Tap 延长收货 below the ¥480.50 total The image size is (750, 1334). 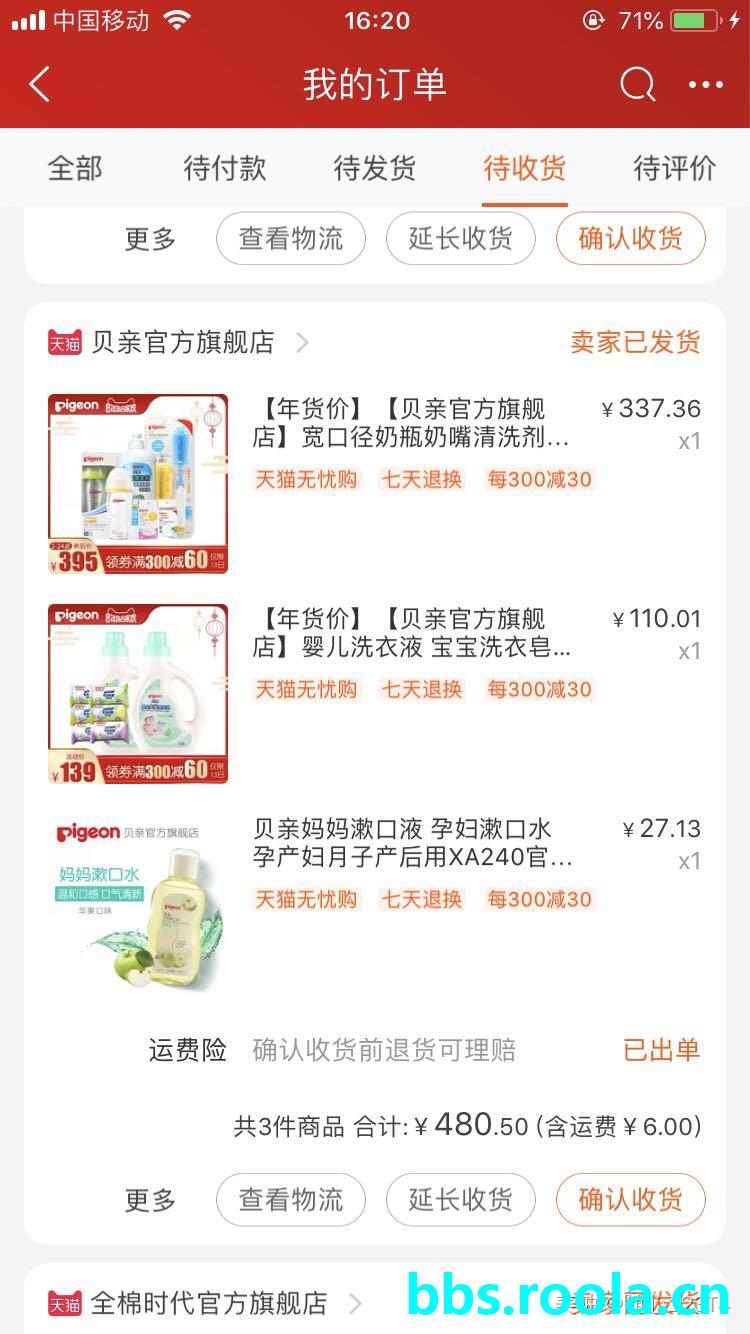(x=461, y=1199)
